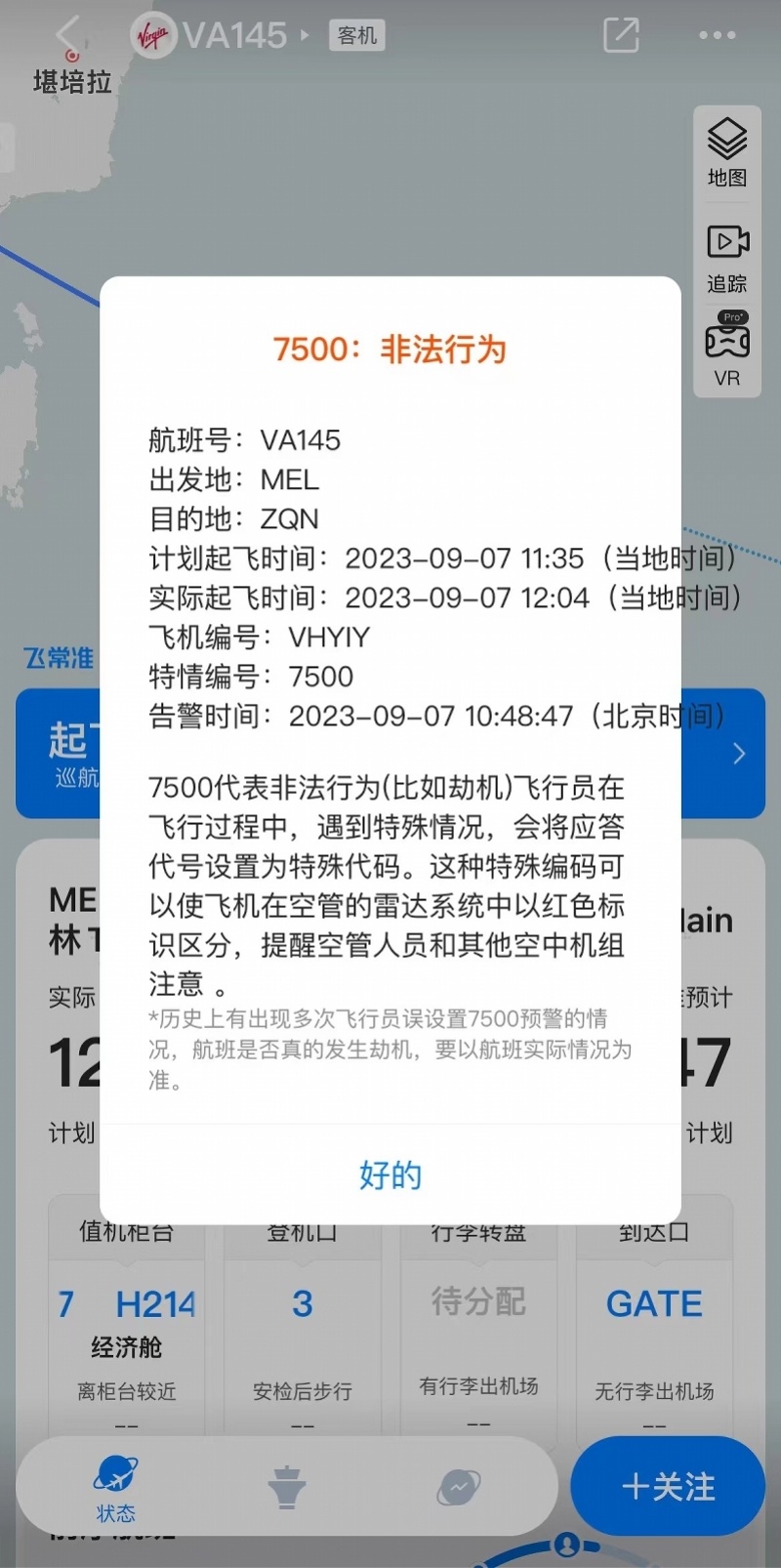Tap the share icon in the top bar
Image resolution: width=781 pixels, height=1568 pixels.
[620, 34]
